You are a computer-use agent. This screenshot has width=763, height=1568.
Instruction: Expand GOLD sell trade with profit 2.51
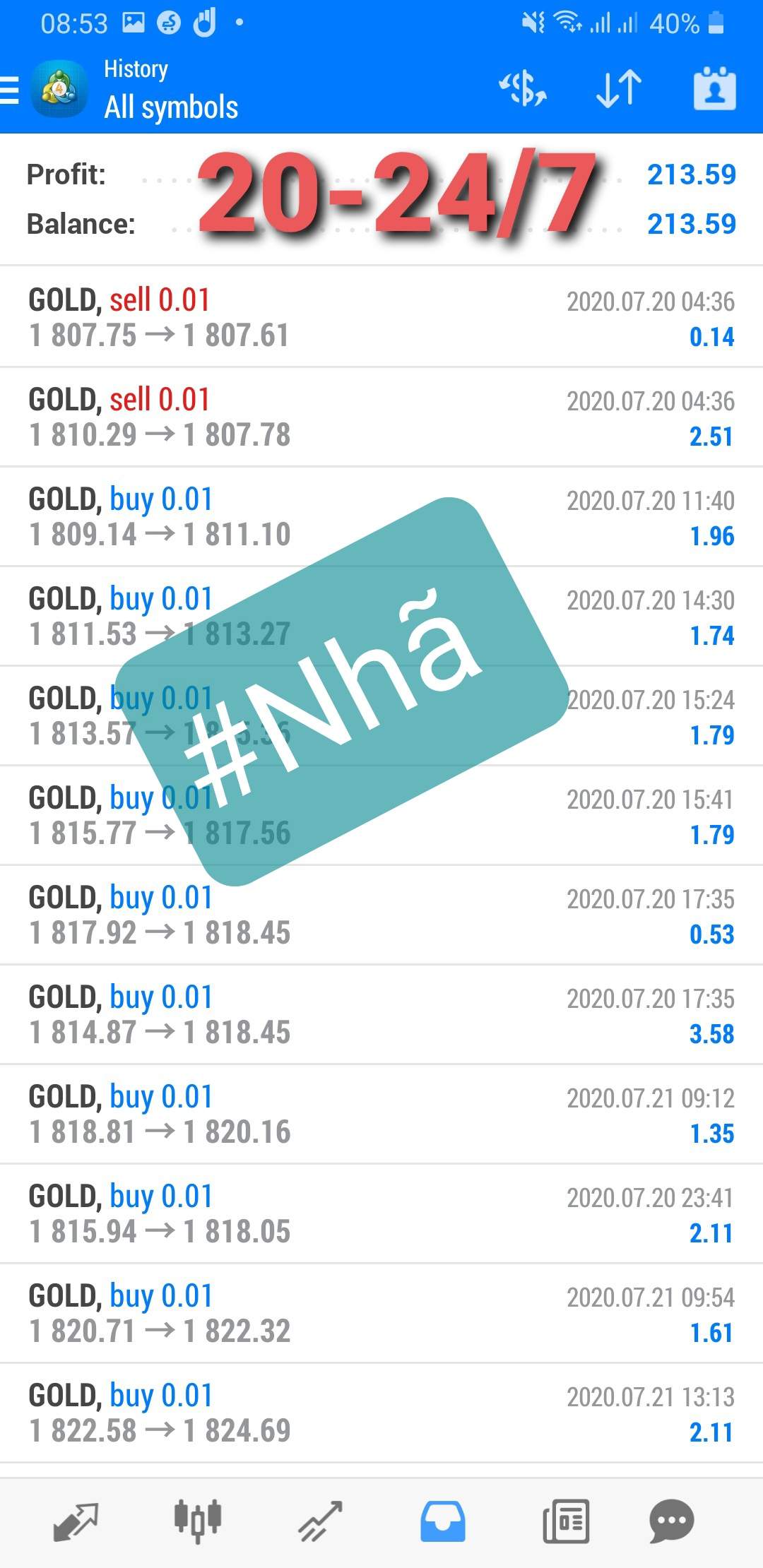[x=381, y=417]
